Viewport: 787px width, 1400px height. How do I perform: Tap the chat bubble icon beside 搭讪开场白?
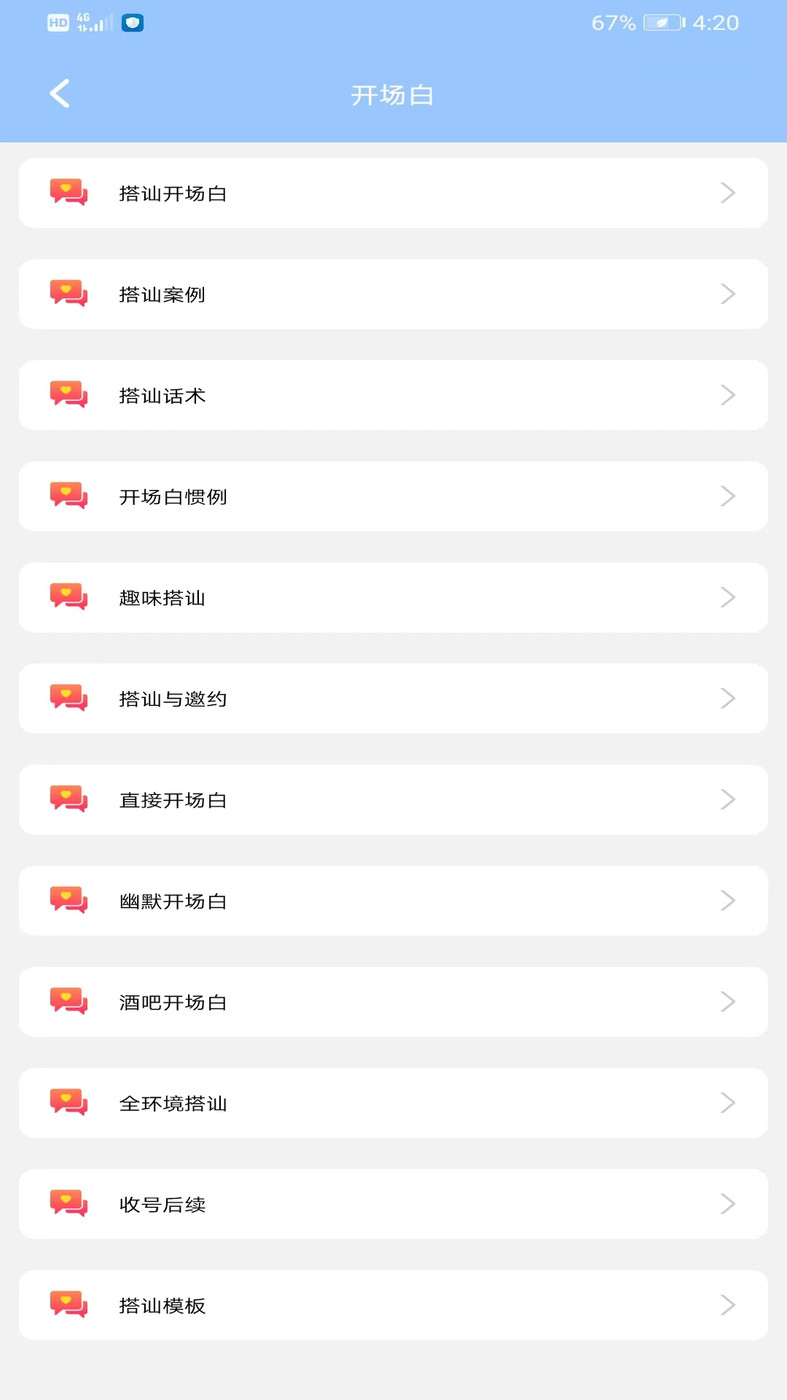(67, 192)
